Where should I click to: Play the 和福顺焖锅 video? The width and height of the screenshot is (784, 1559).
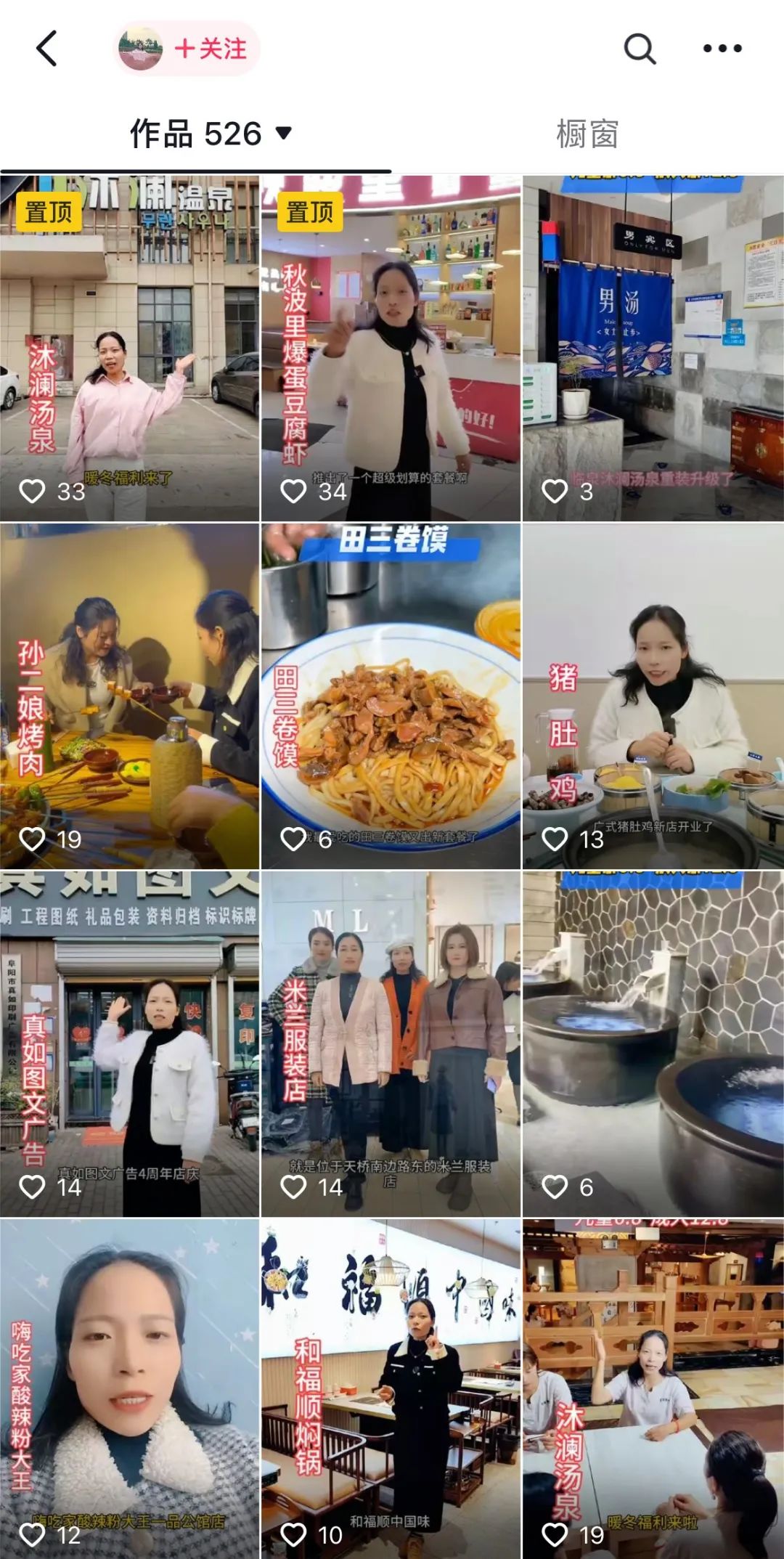[x=391, y=1387]
